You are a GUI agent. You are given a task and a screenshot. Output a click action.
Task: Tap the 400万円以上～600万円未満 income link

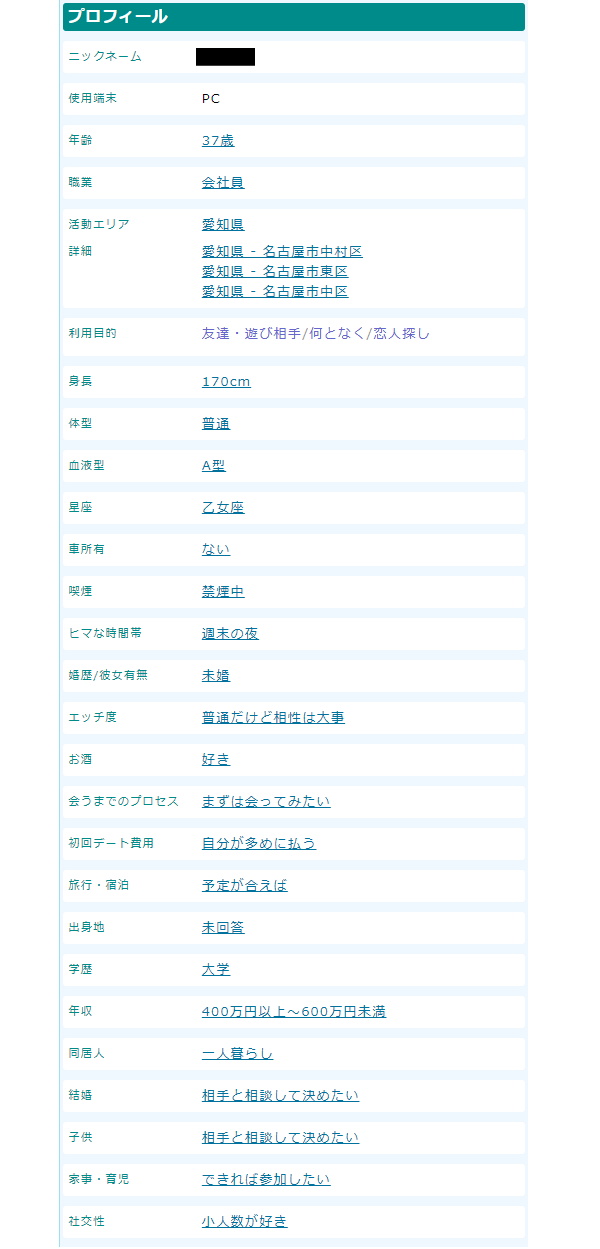point(294,1012)
